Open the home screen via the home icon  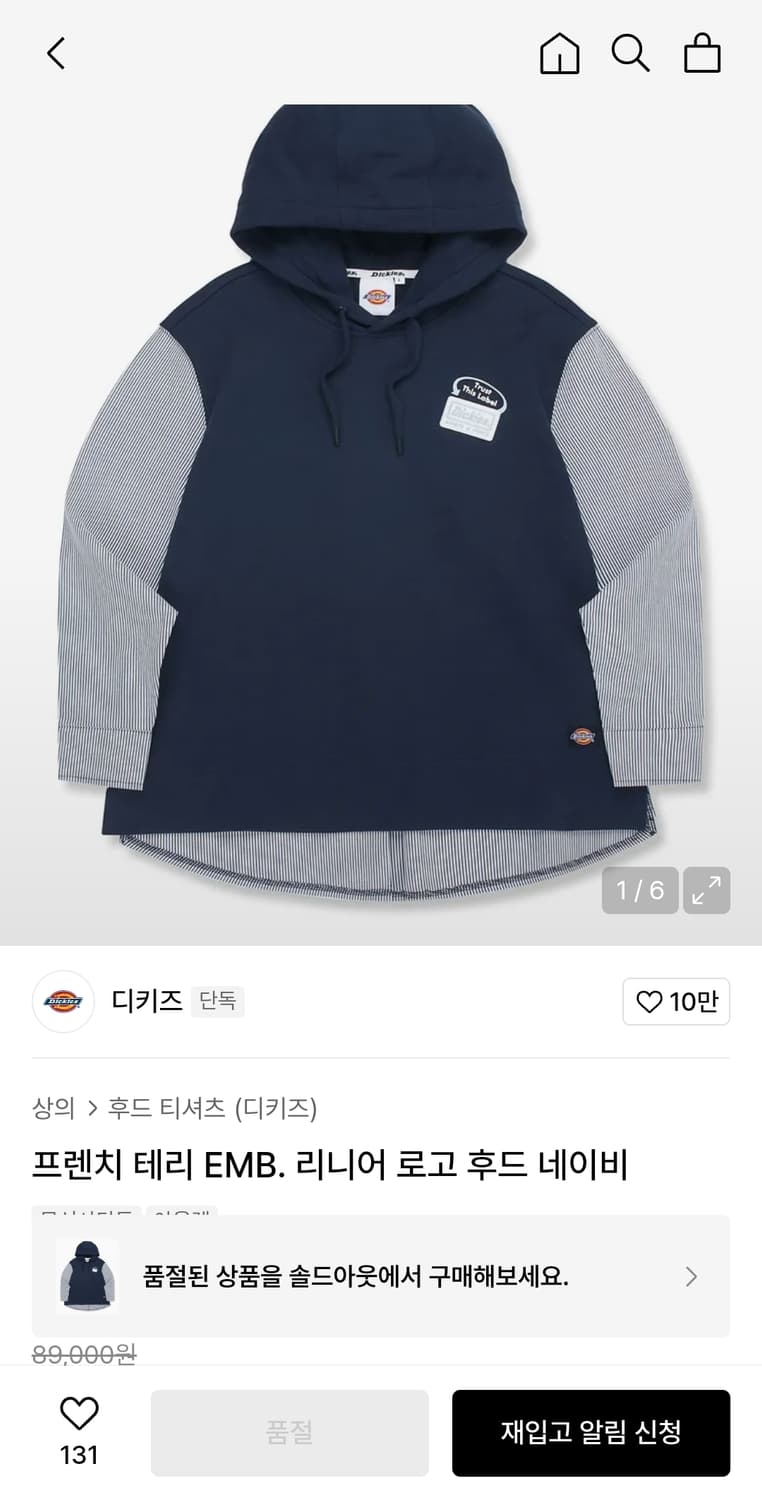(559, 54)
